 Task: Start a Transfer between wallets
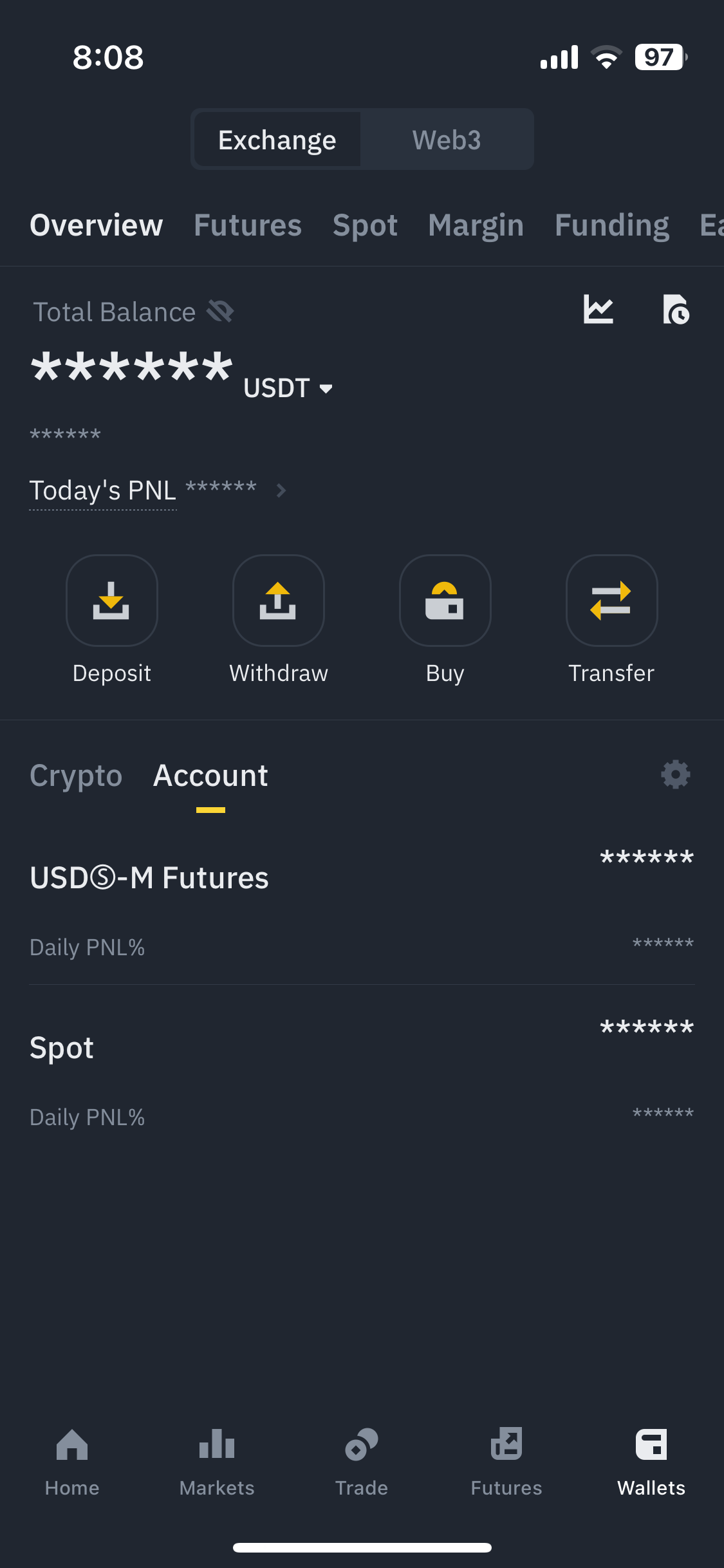point(611,601)
